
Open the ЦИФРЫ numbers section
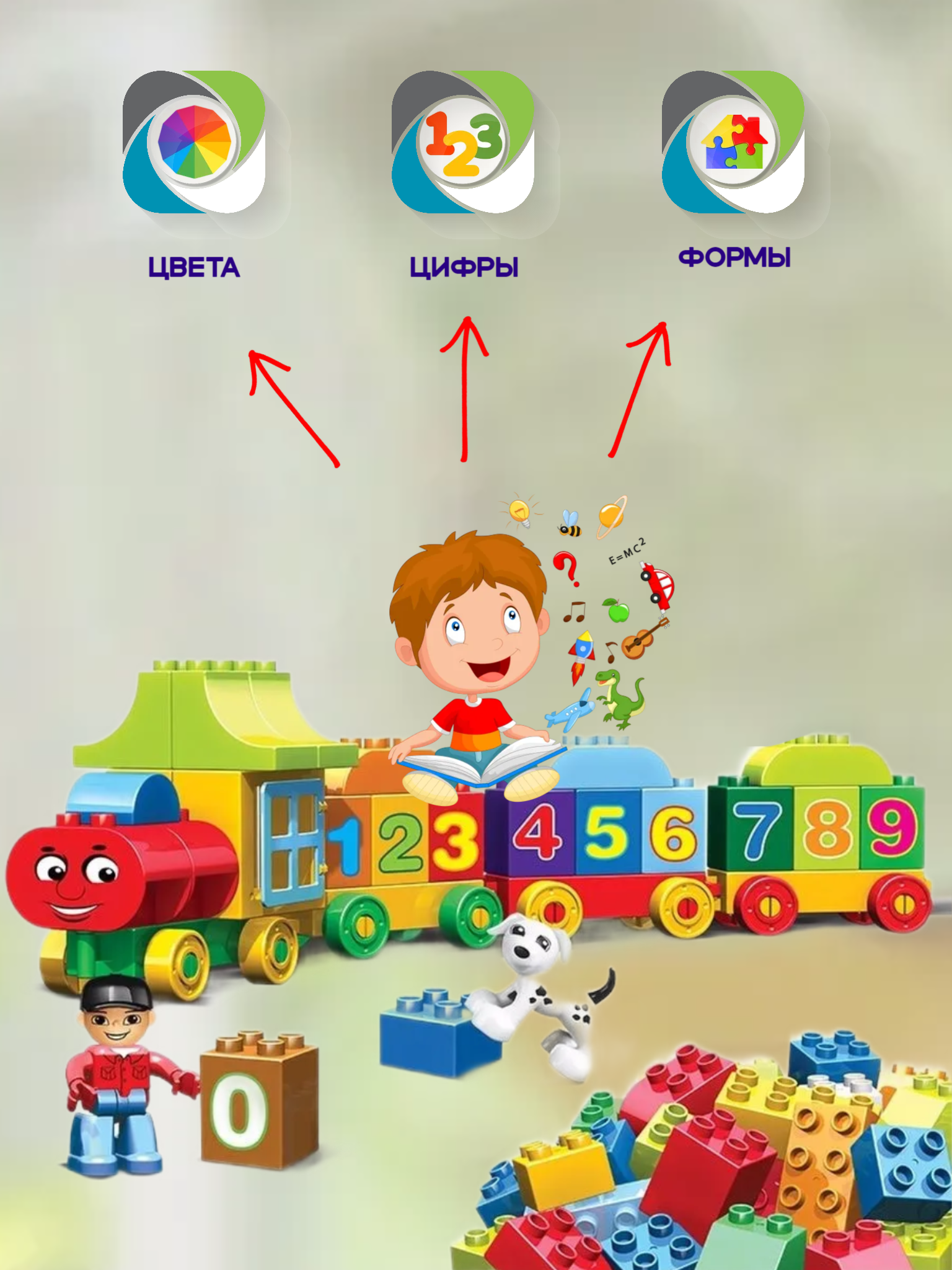pyautogui.click(x=463, y=143)
